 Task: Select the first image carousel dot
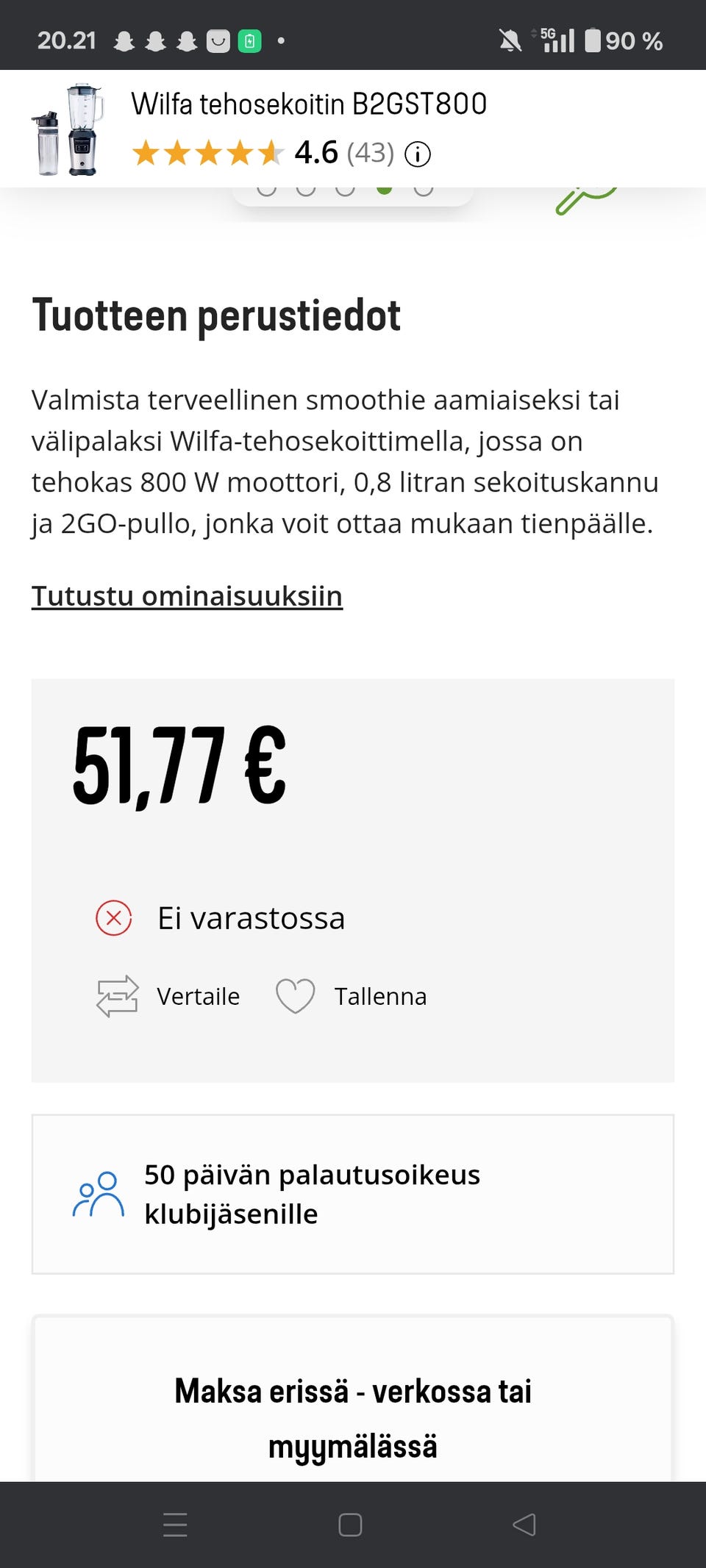click(x=265, y=187)
